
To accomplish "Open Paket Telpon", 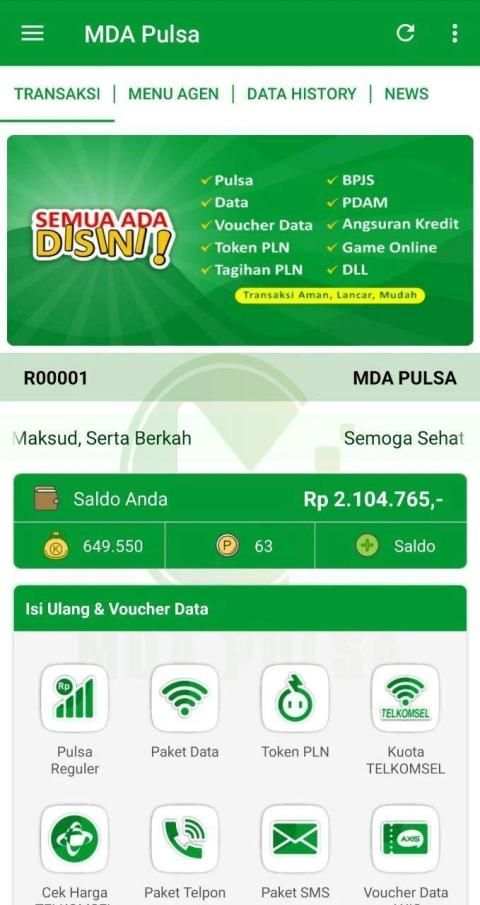I will (185, 852).
